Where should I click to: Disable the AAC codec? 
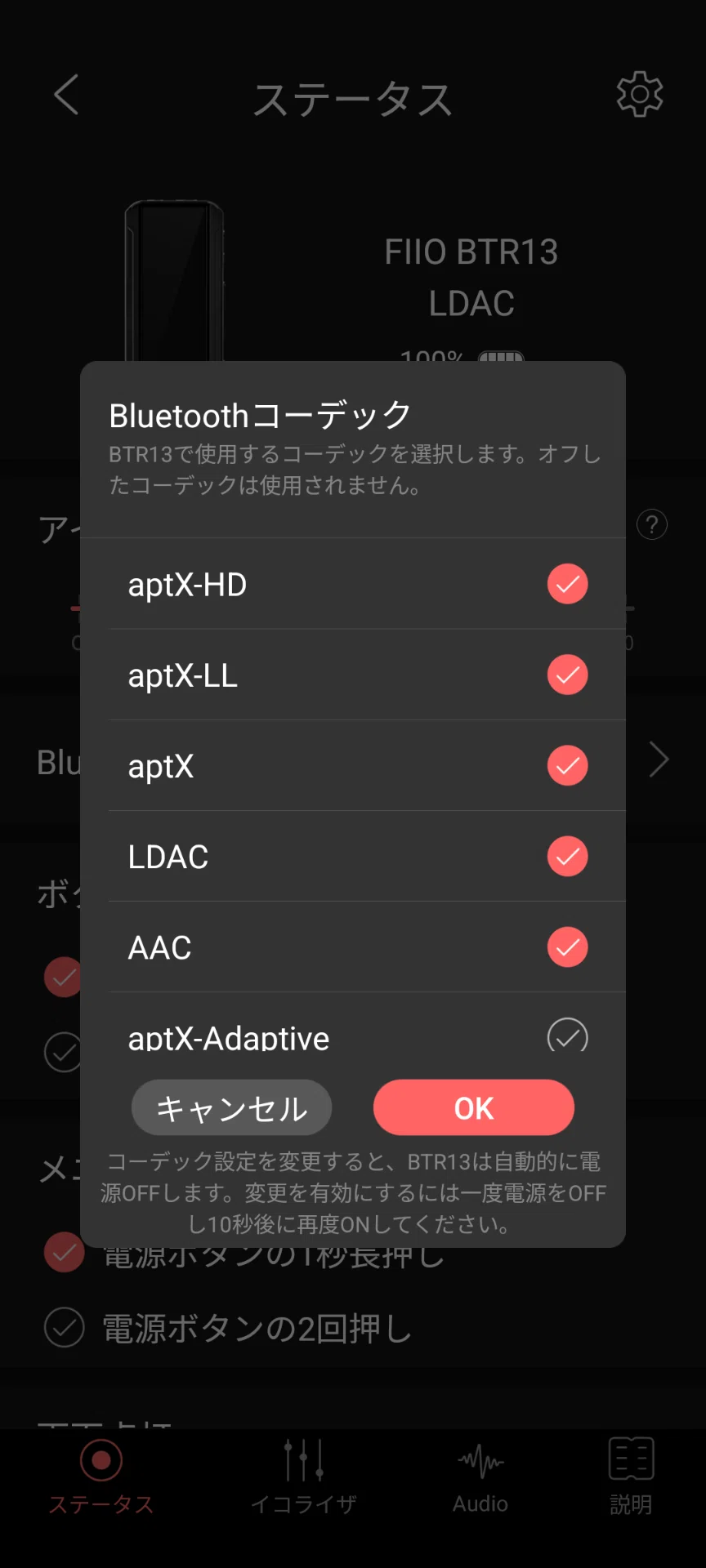tap(567, 947)
